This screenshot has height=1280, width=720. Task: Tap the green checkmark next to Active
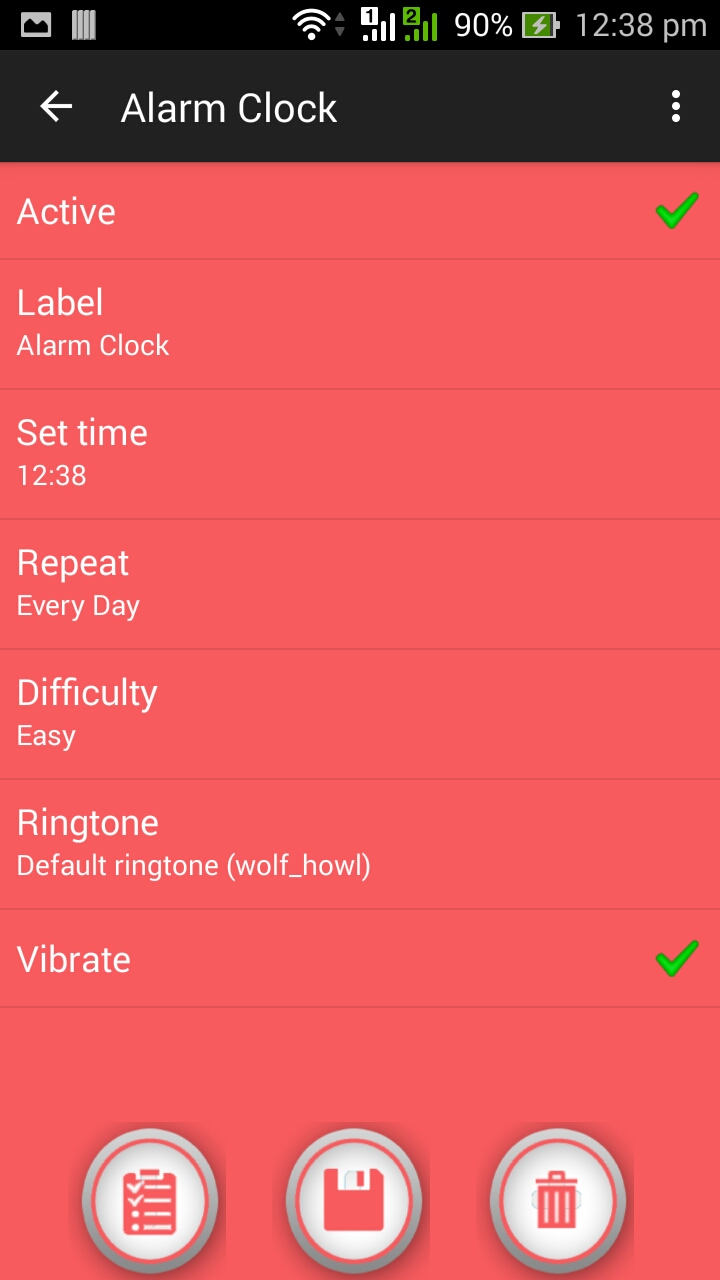tap(675, 210)
